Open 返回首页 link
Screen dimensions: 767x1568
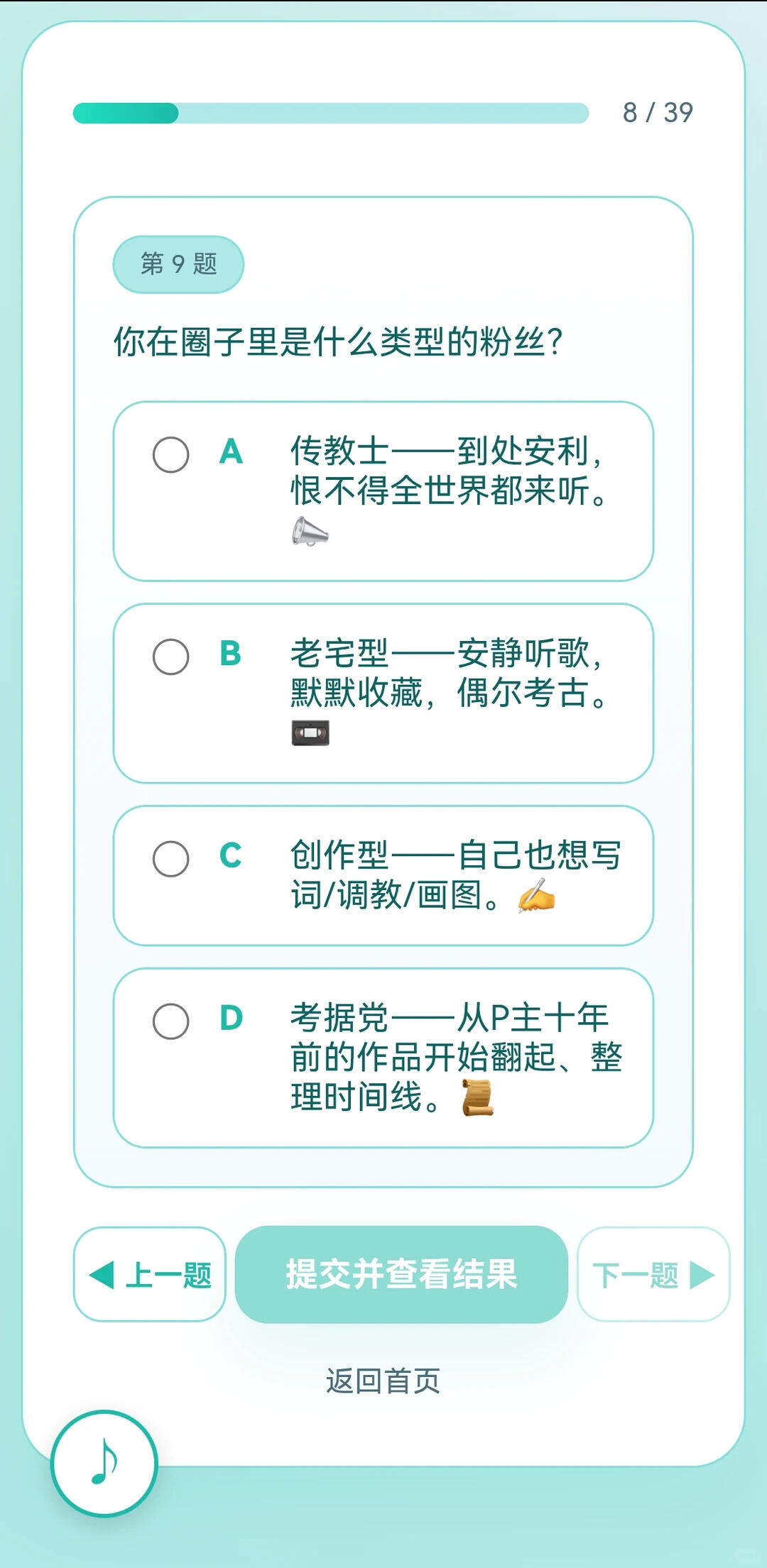tap(383, 1381)
